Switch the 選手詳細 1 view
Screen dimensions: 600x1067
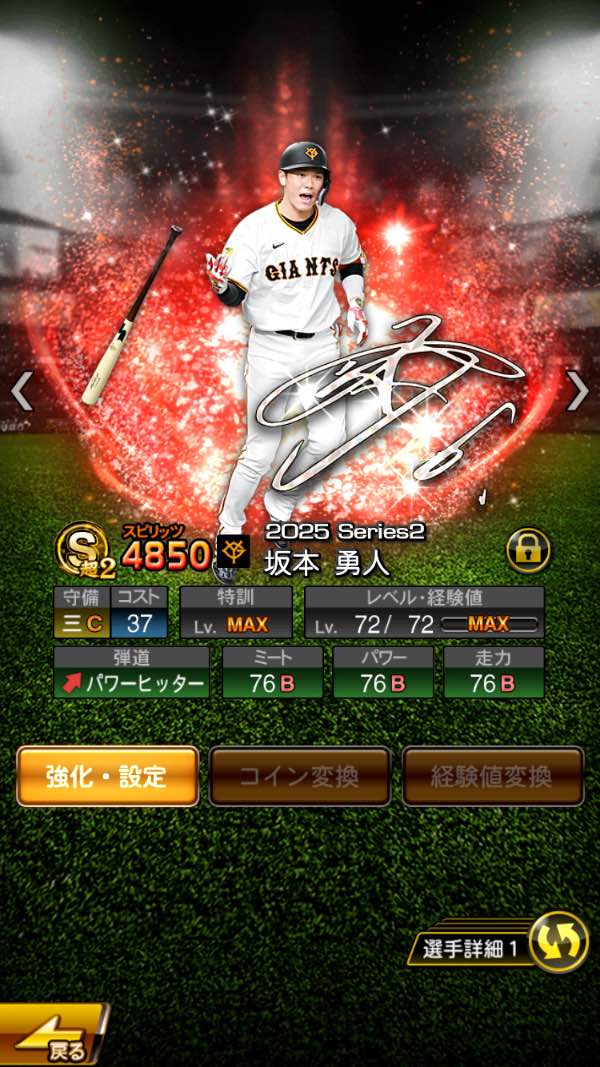click(557, 942)
